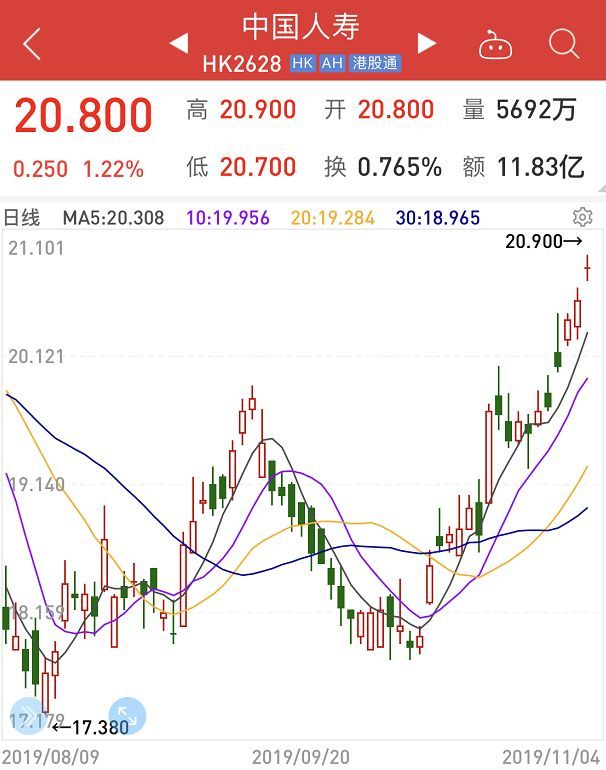Image resolution: width=606 pixels, height=770 pixels.
Task: Go back from the 中国人寿 stock page
Action: pos(32,44)
